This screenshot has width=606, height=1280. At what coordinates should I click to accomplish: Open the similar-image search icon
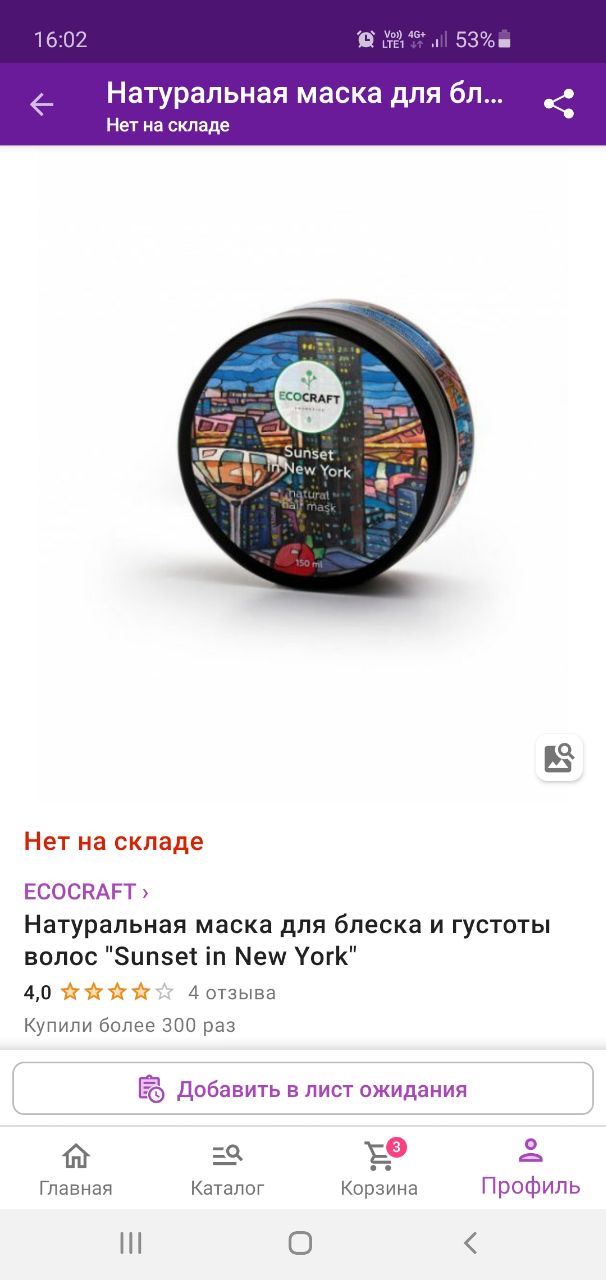tap(559, 758)
